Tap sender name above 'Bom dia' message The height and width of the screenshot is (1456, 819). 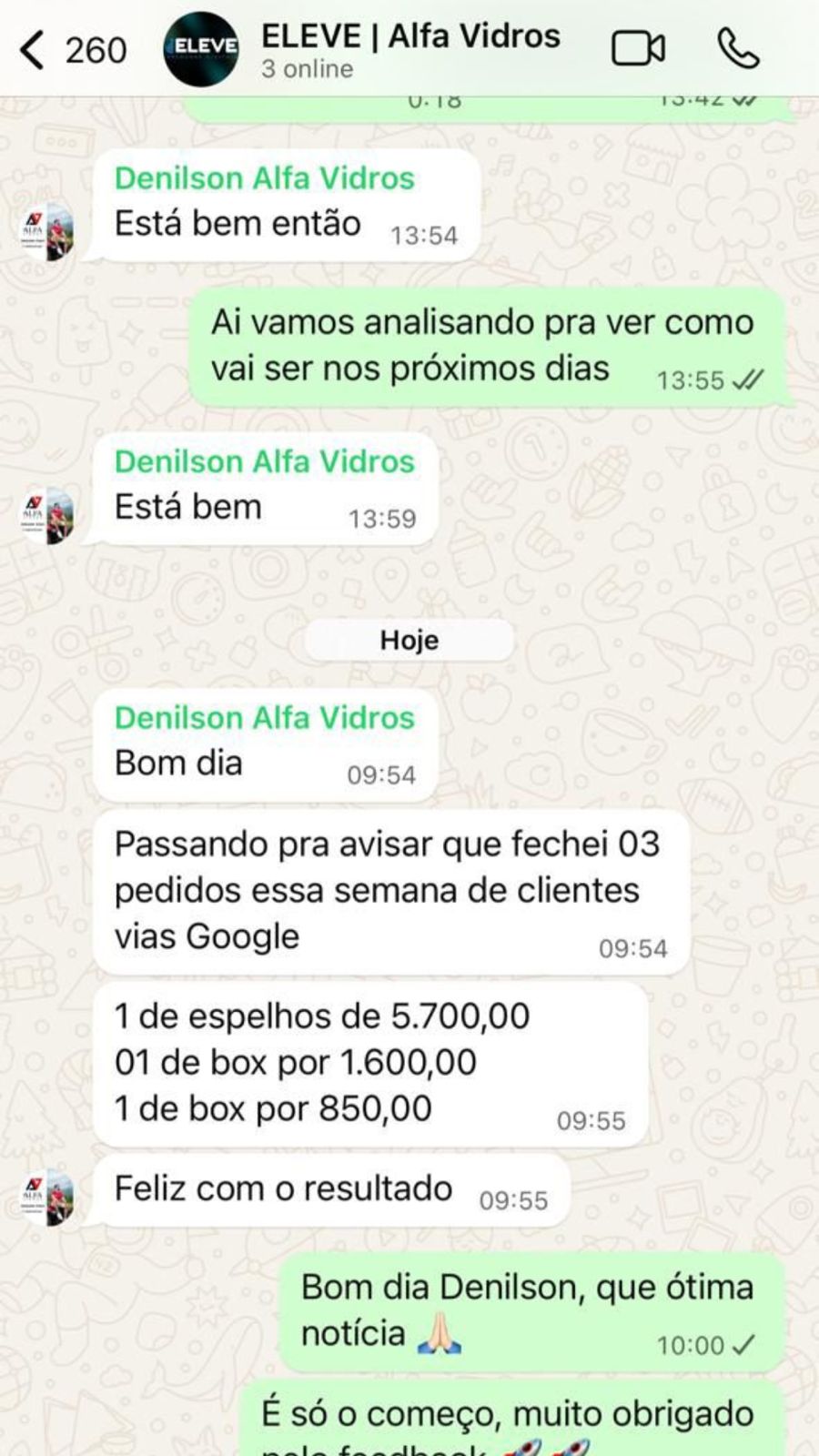click(264, 718)
